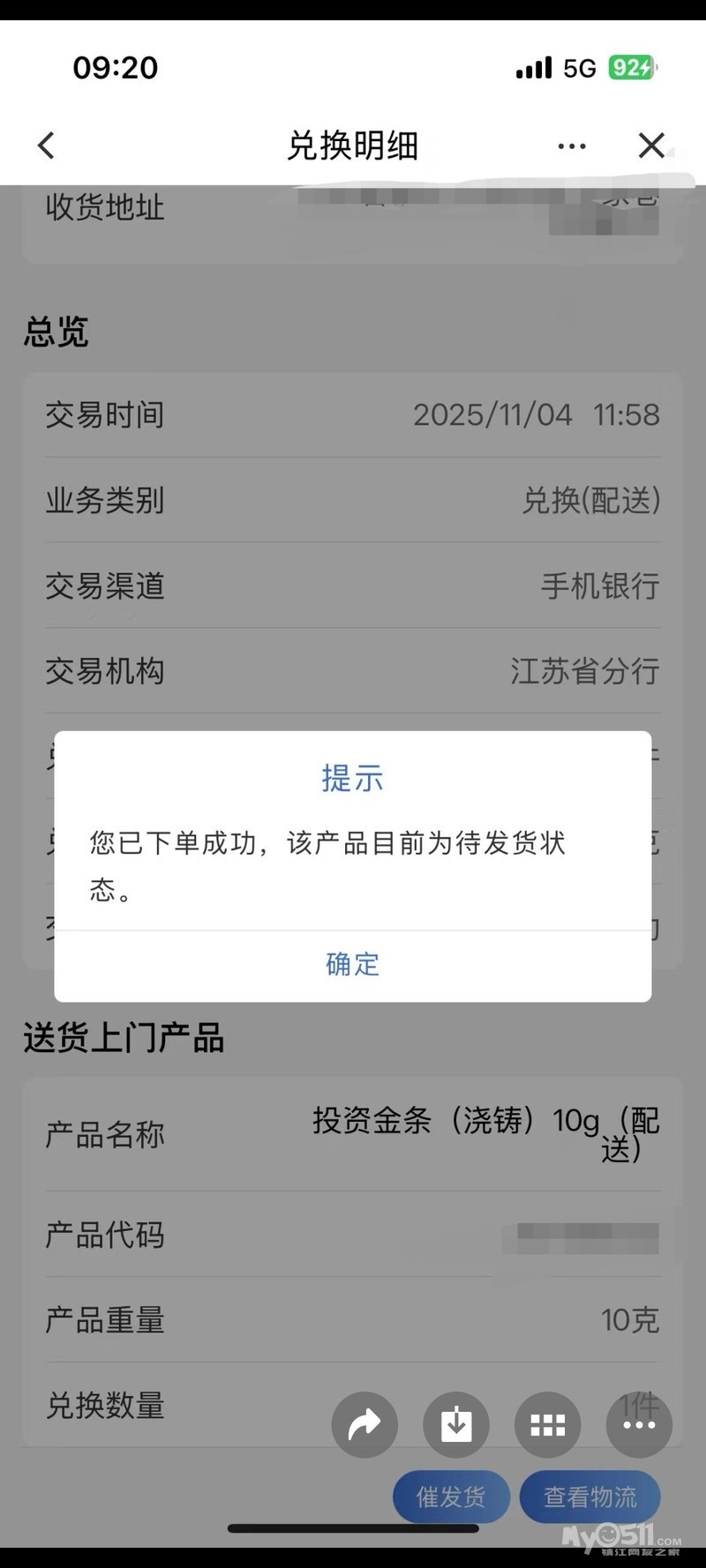Open 查看物流 to view logistics
This screenshot has width=706, height=1568.
[590, 1497]
